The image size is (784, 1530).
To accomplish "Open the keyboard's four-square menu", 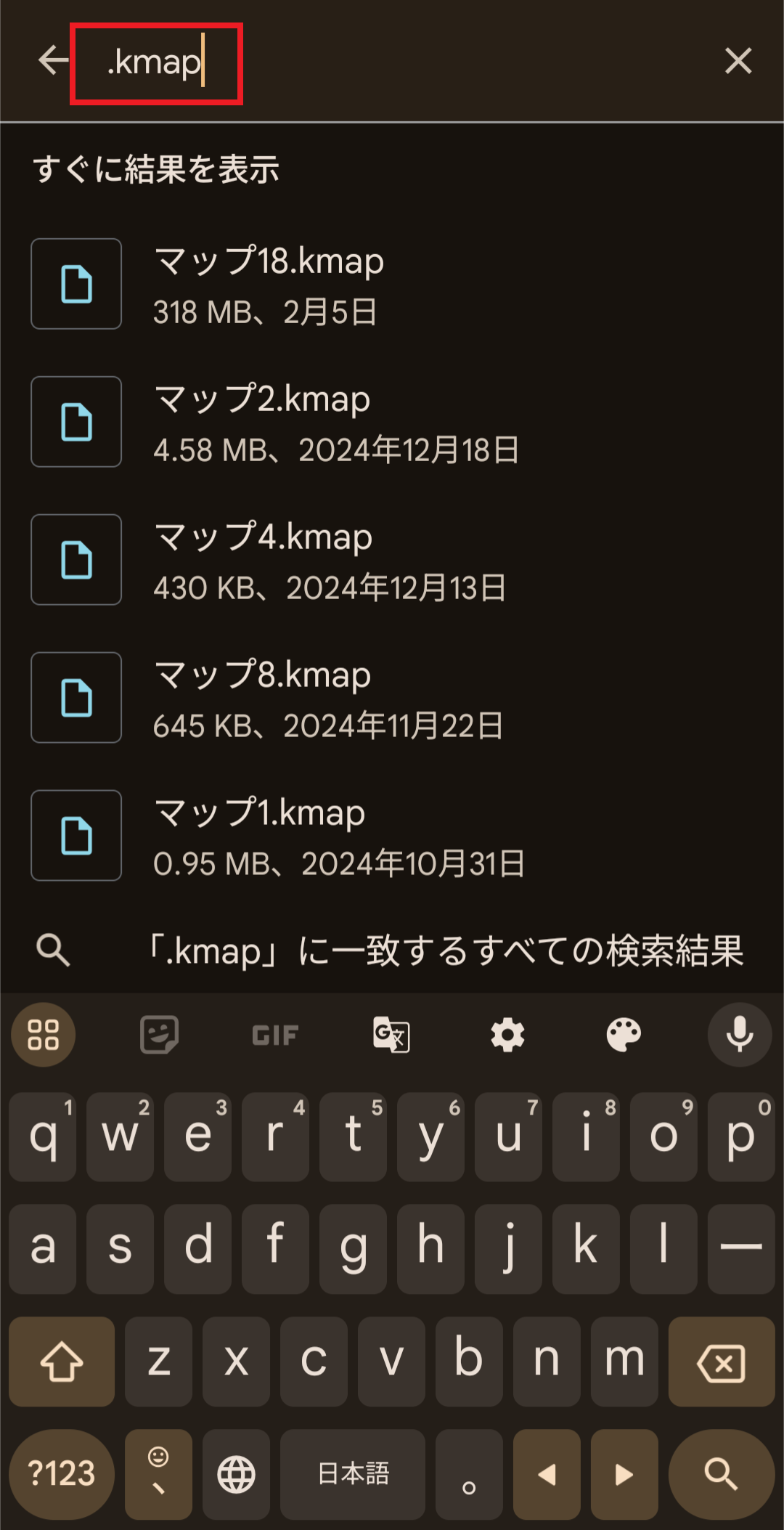I will click(43, 1035).
